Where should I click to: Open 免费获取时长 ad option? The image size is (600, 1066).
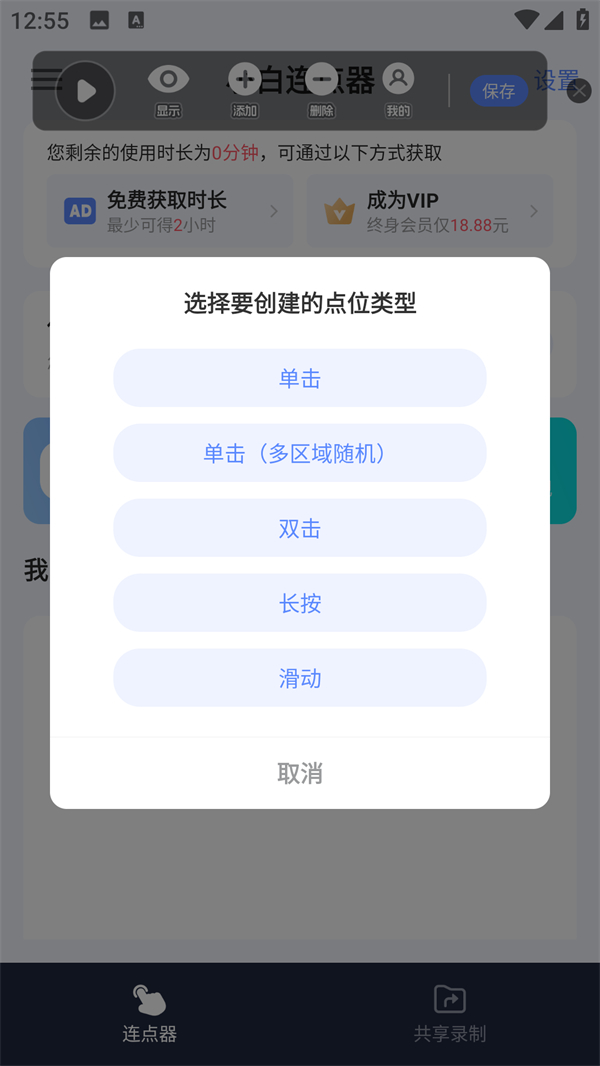[x=170, y=211]
